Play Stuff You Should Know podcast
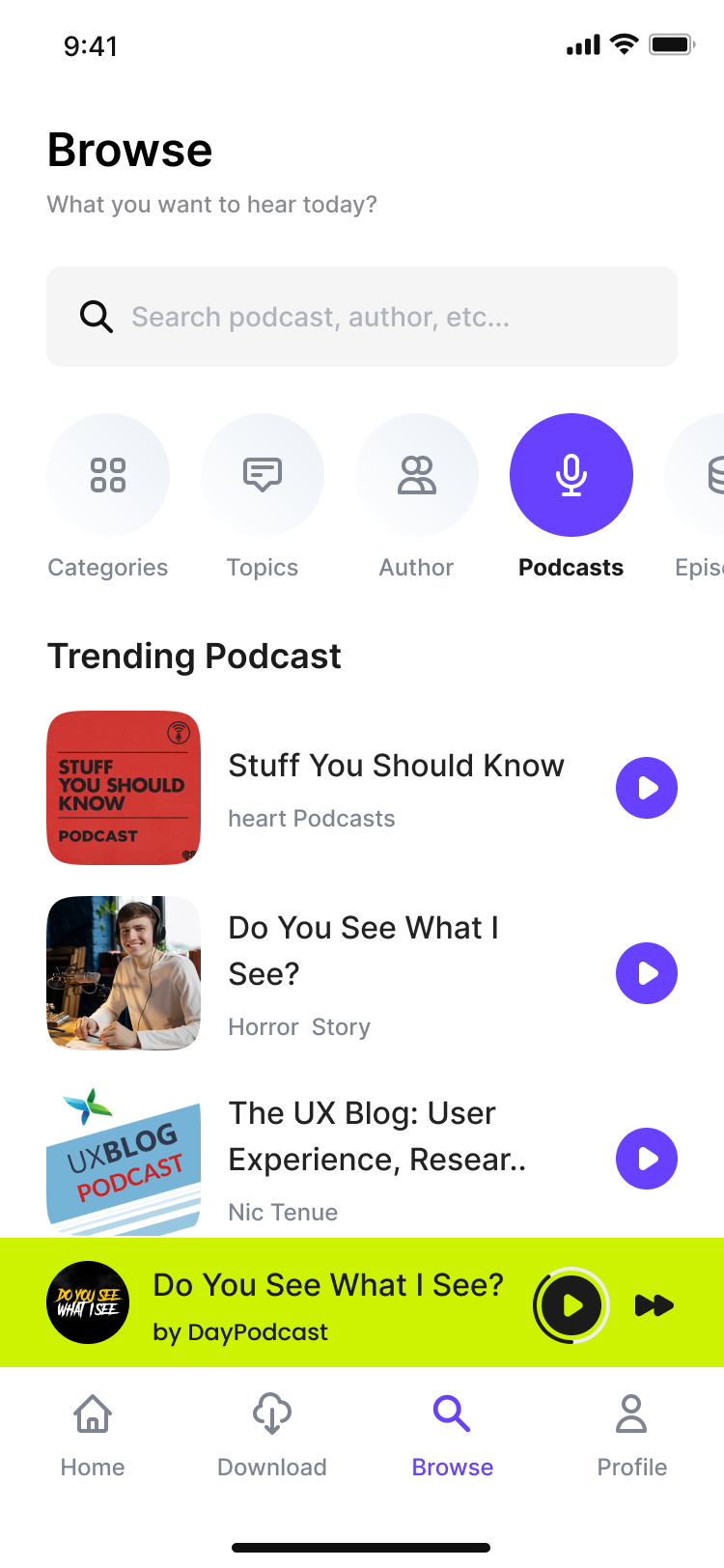724x1568 pixels. pyautogui.click(x=647, y=788)
